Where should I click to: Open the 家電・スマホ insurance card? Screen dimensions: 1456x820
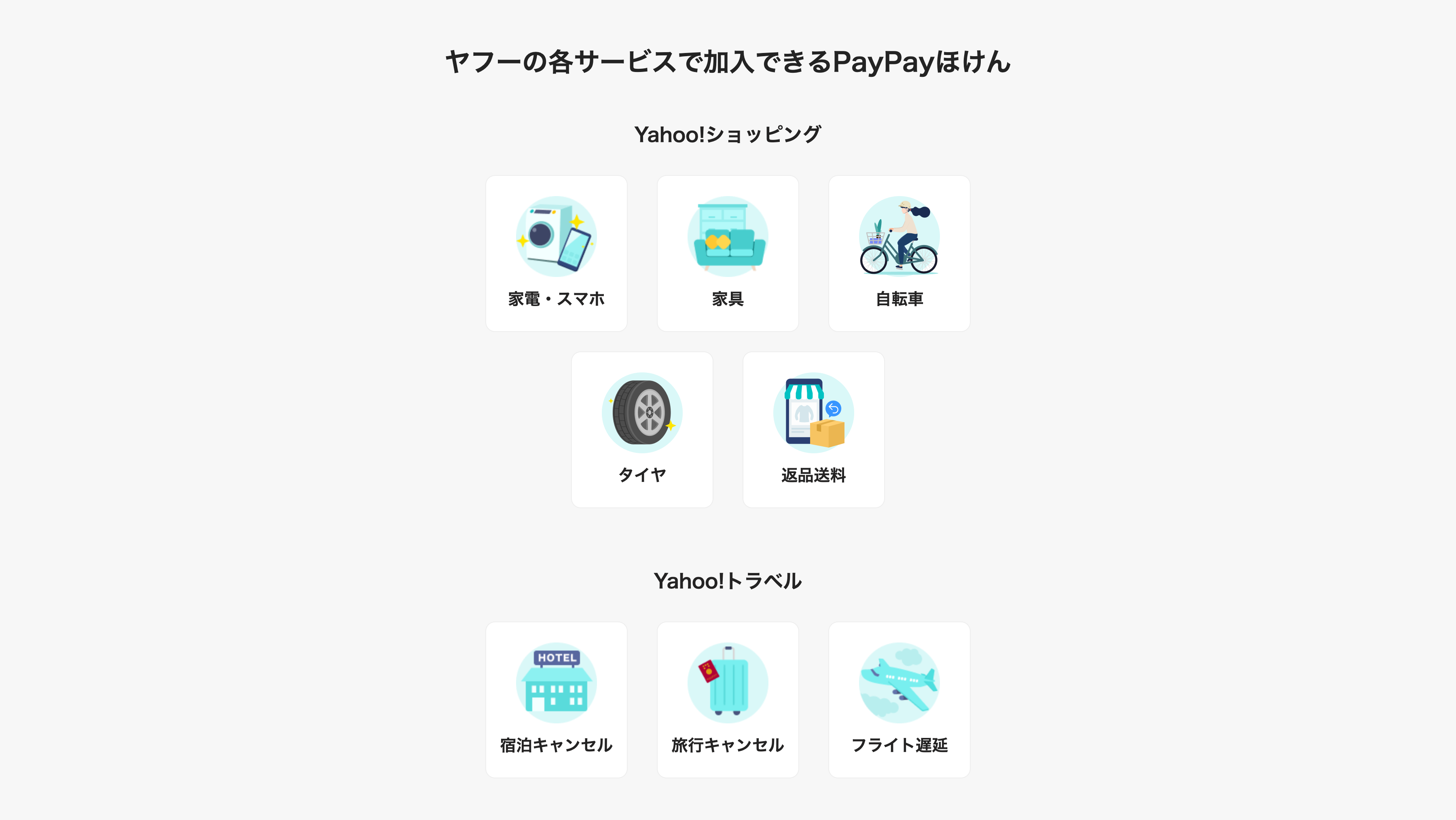point(556,253)
